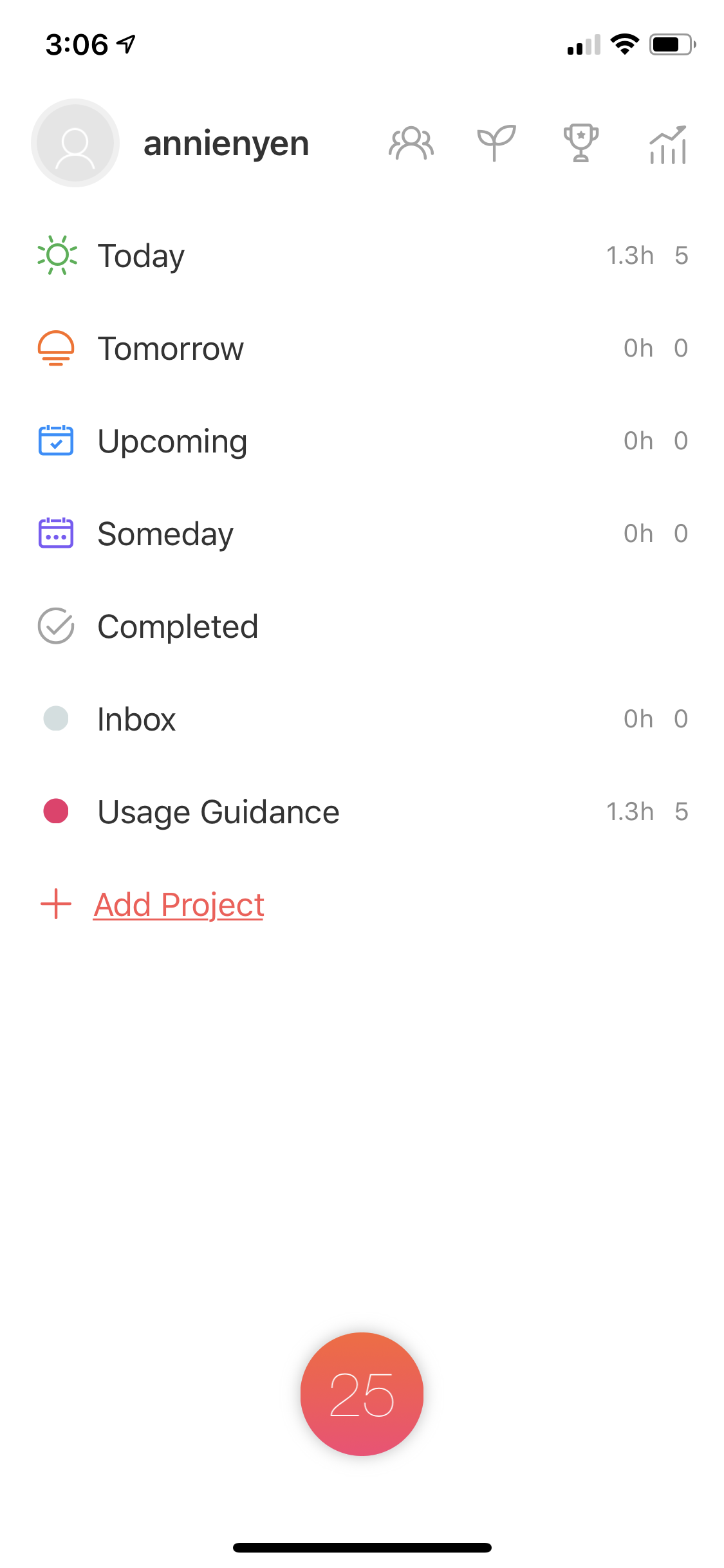Viewport: 724px width, 1568px height.
Task: Open the group members icon
Action: pyautogui.click(x=411, y=143)
